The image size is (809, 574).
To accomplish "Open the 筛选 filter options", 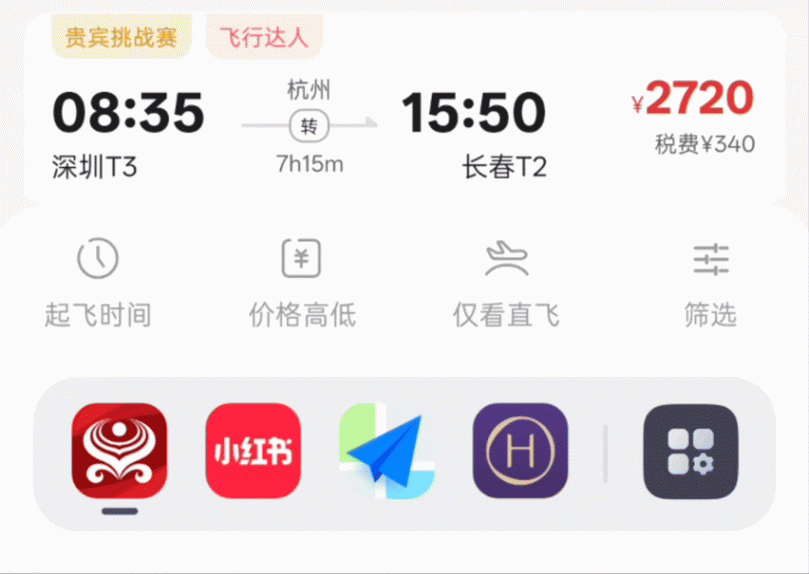I will (710, 285).
